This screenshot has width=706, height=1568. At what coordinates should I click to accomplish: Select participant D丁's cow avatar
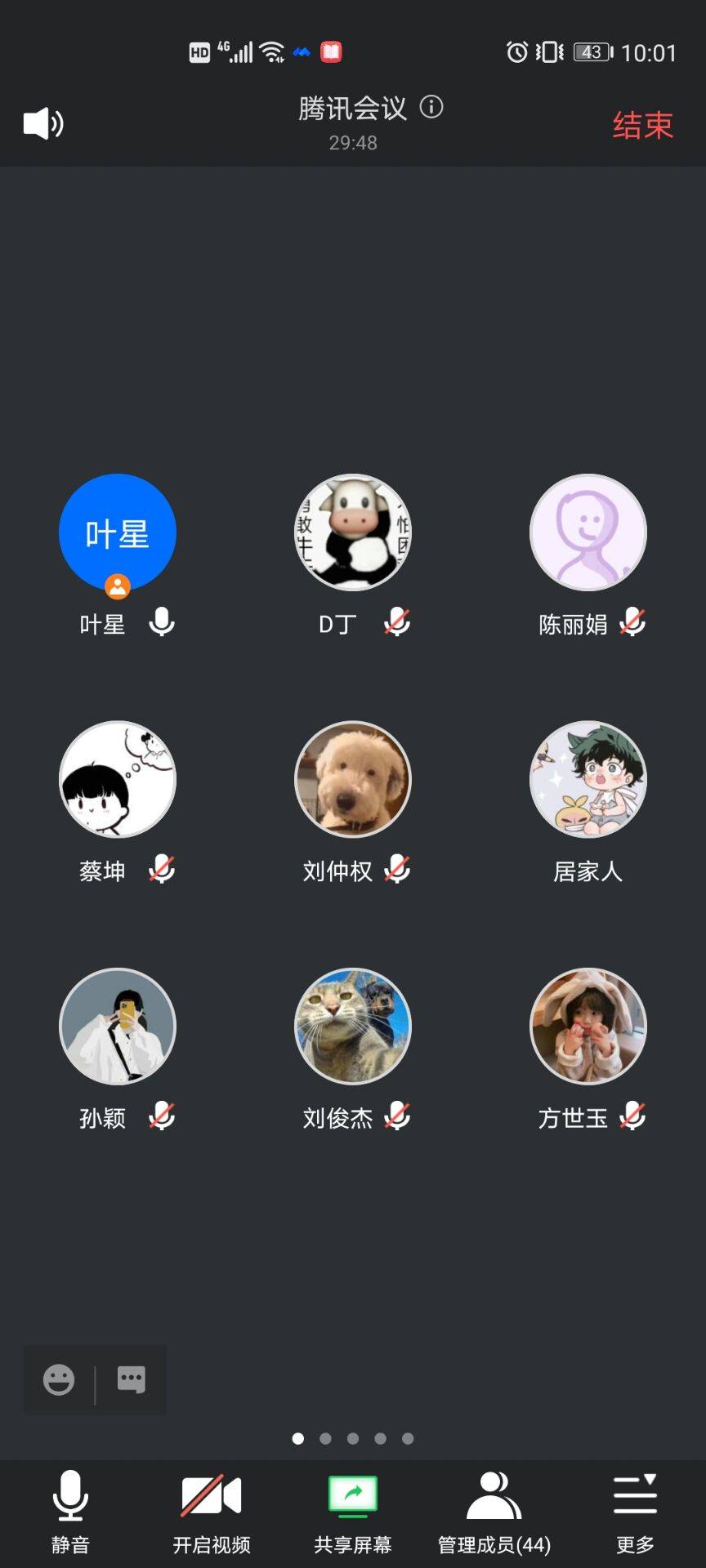pos(353,532)
